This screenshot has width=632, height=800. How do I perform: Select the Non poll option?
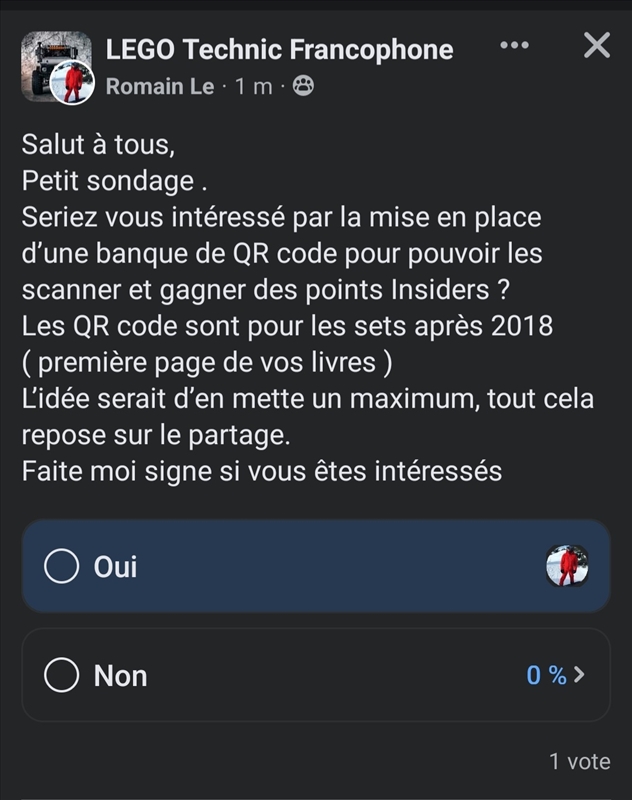[x=62, y=676]
